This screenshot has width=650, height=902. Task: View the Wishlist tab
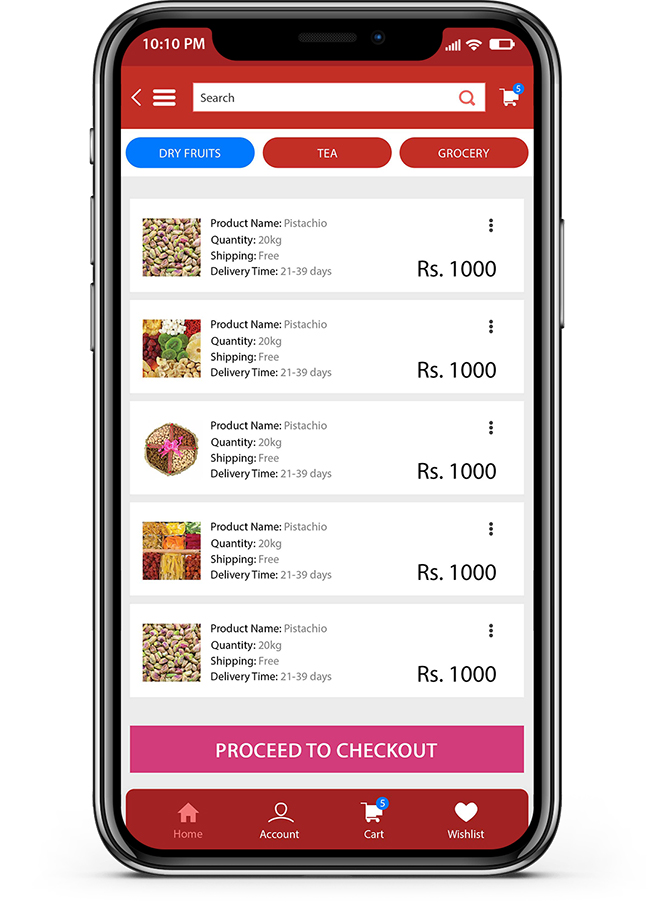pos(466,820)
